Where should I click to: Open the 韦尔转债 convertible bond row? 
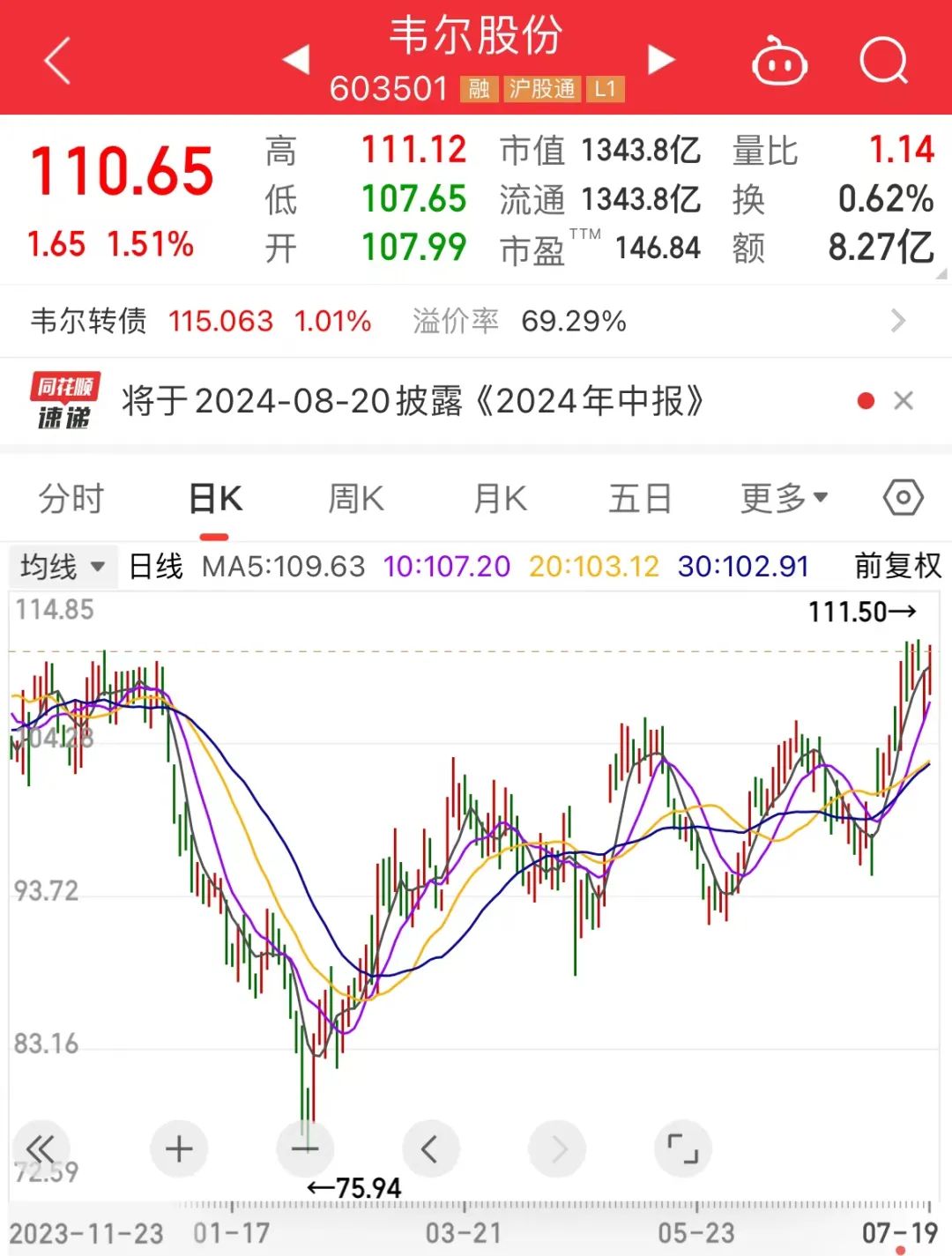(476, 321)
